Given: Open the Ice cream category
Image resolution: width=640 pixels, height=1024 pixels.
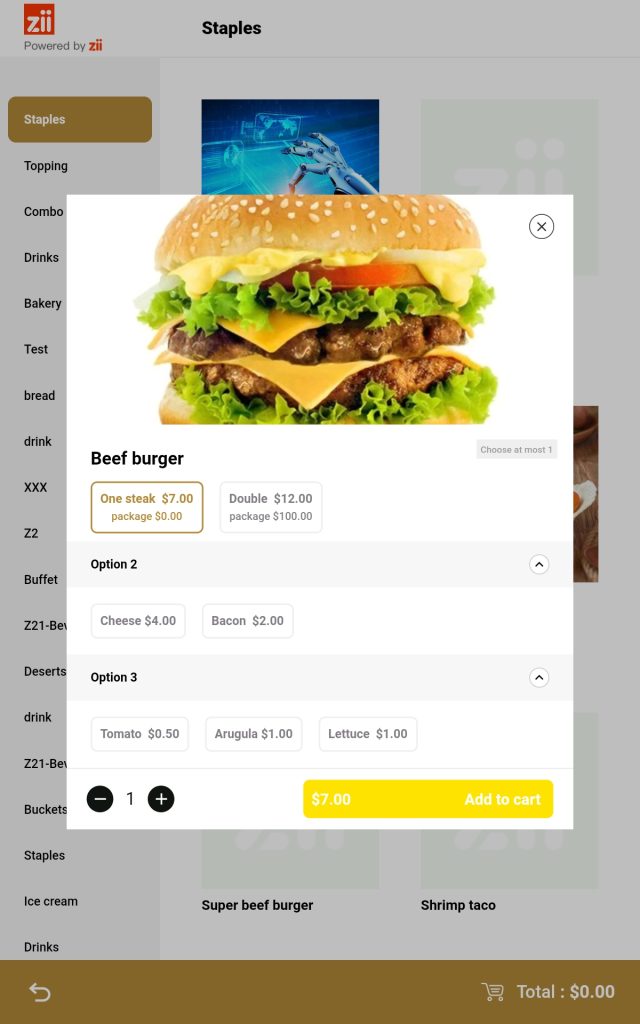Looking at the screenshot, I should click(51, 901).
